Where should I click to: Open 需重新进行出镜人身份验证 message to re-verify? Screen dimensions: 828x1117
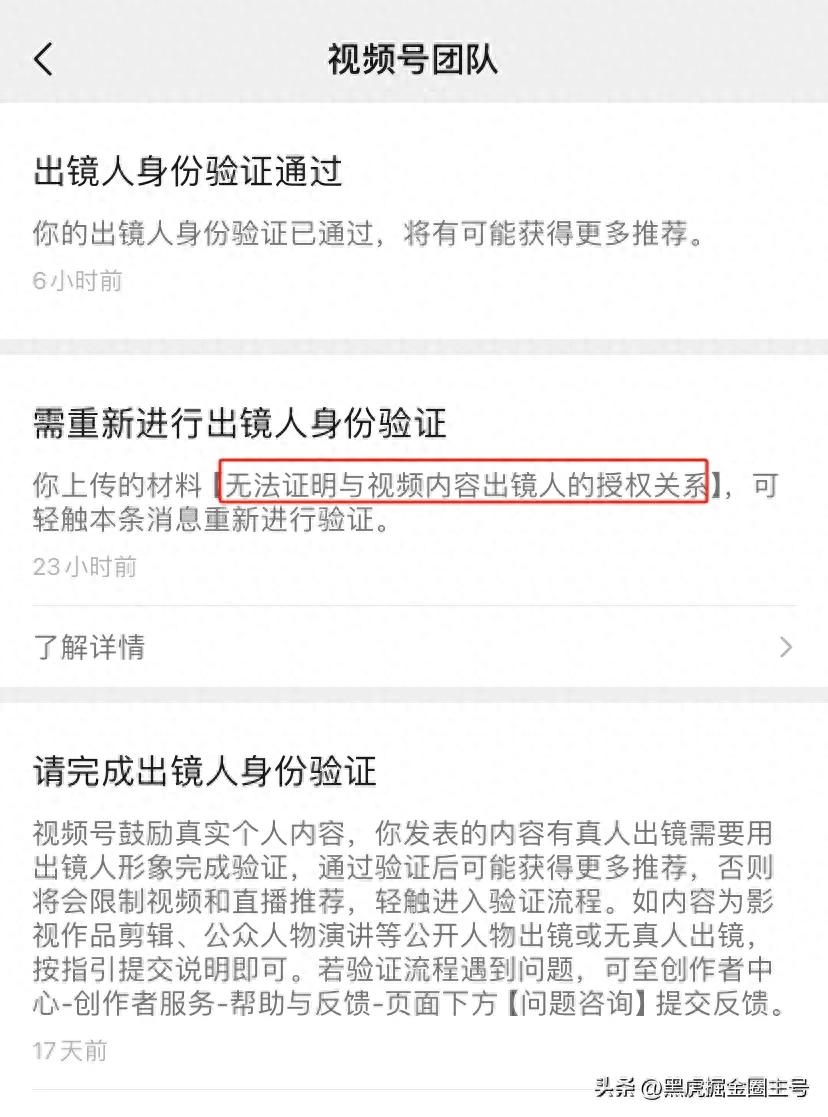413,490
